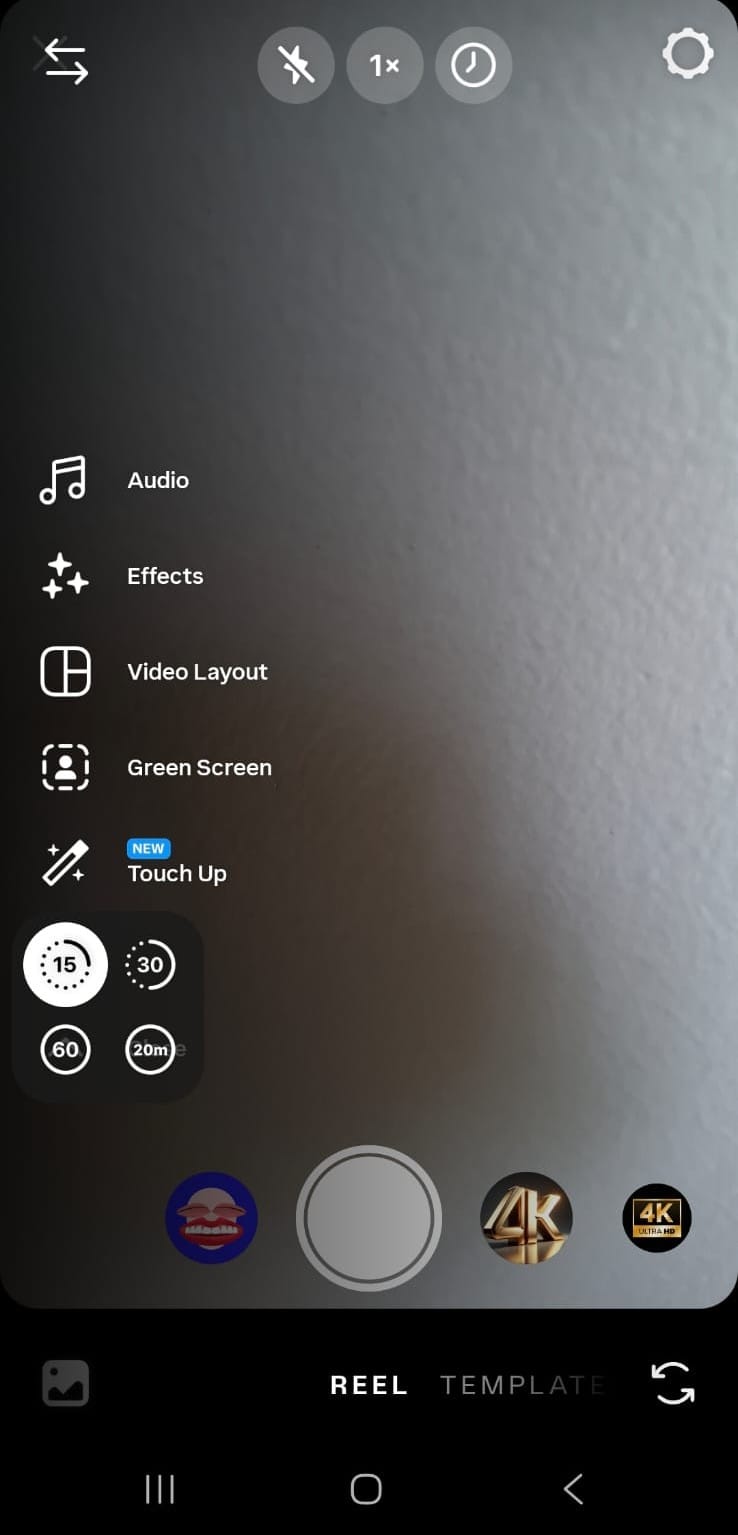Toggle the flash off icon
The height and width of the screenshot is (1535, 738).
click(x=296, y=65)
